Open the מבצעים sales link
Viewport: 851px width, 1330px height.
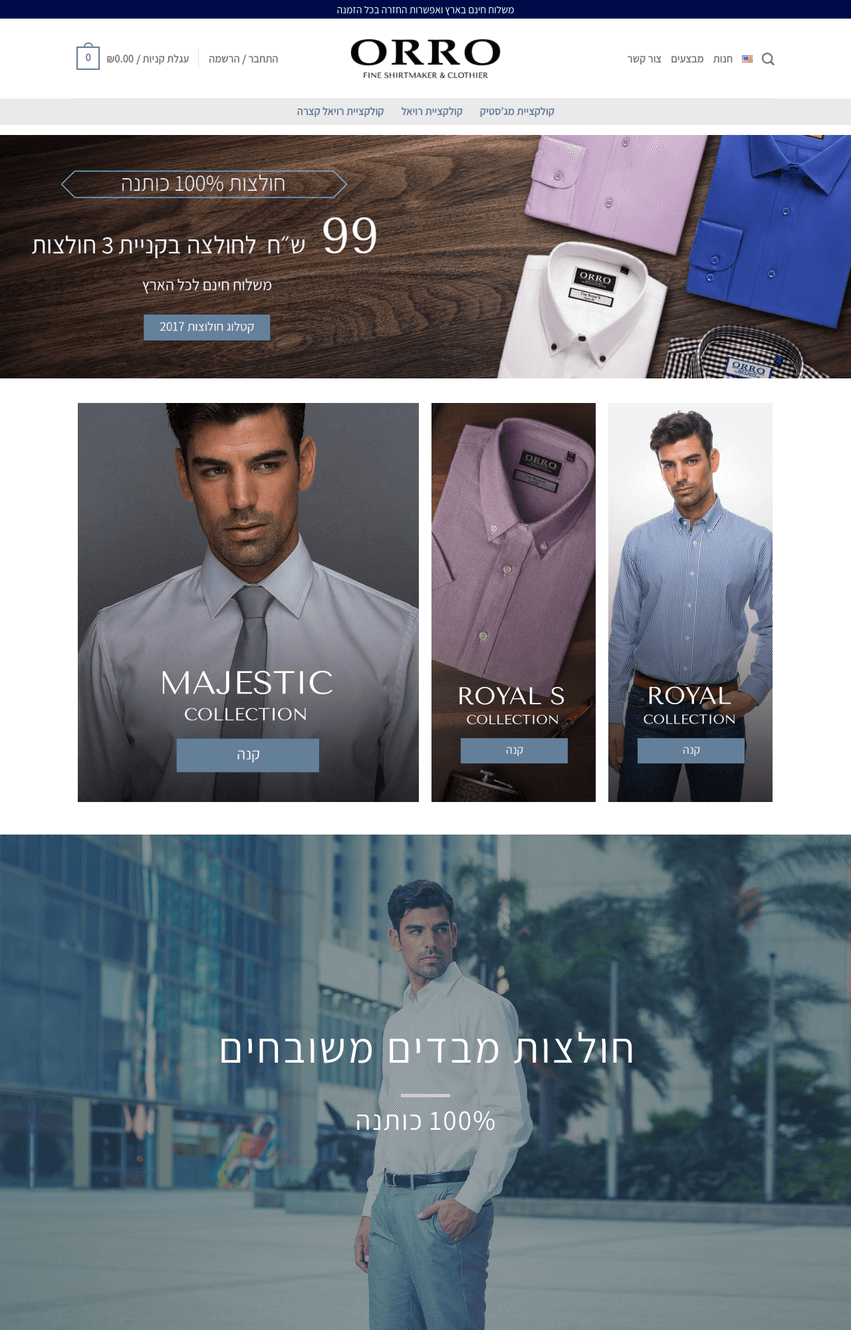coord(687,59)
